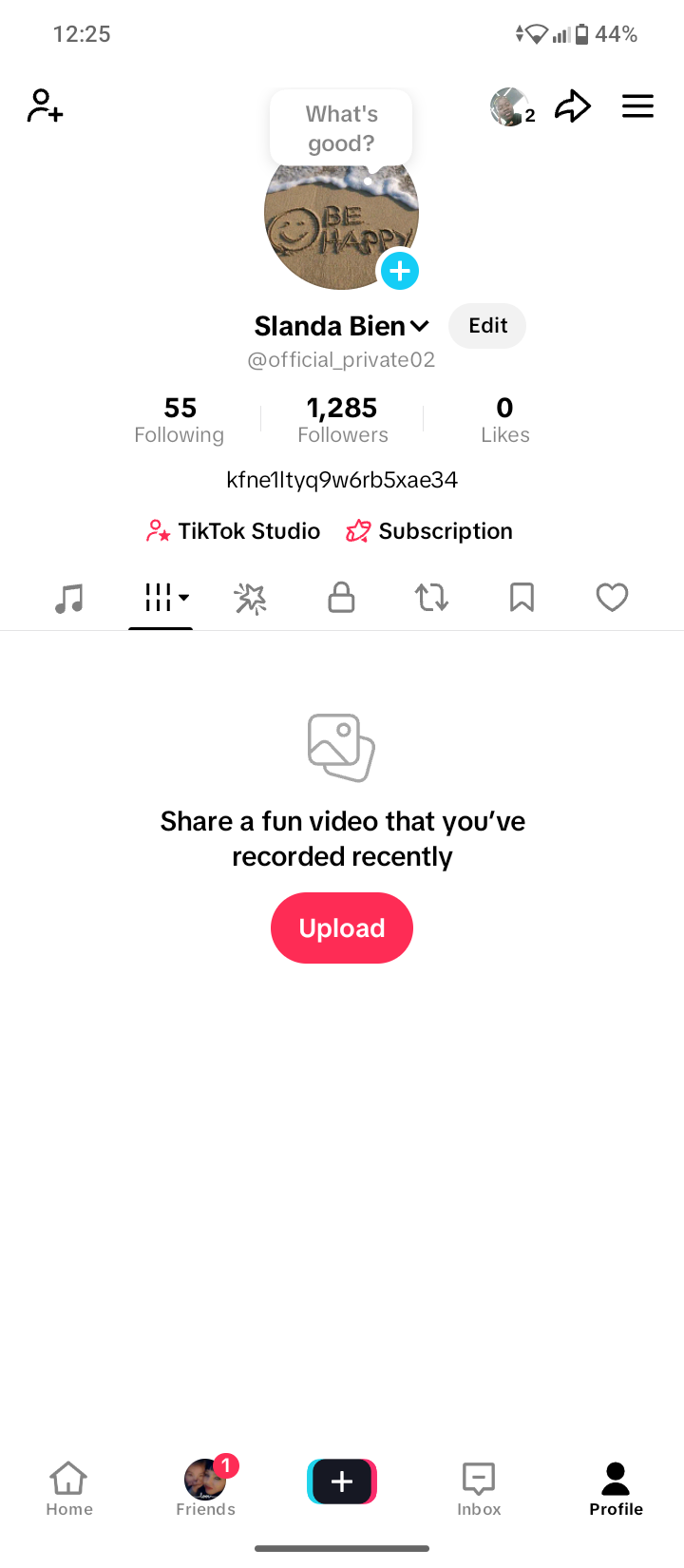Share this profile
This screenshot has height=1568, width=684.
point(573,106)
